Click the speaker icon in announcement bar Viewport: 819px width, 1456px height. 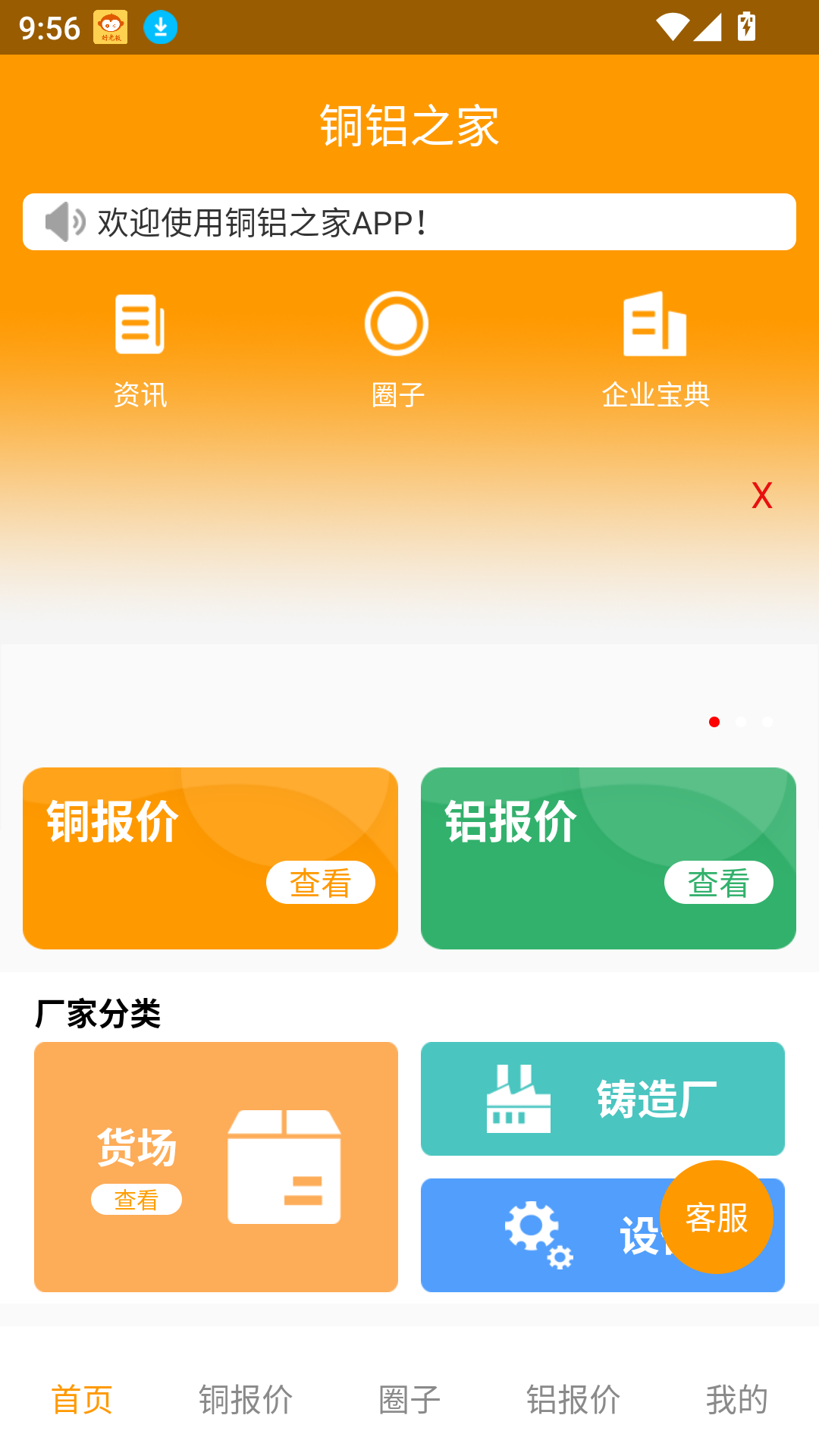coord(64,221)
